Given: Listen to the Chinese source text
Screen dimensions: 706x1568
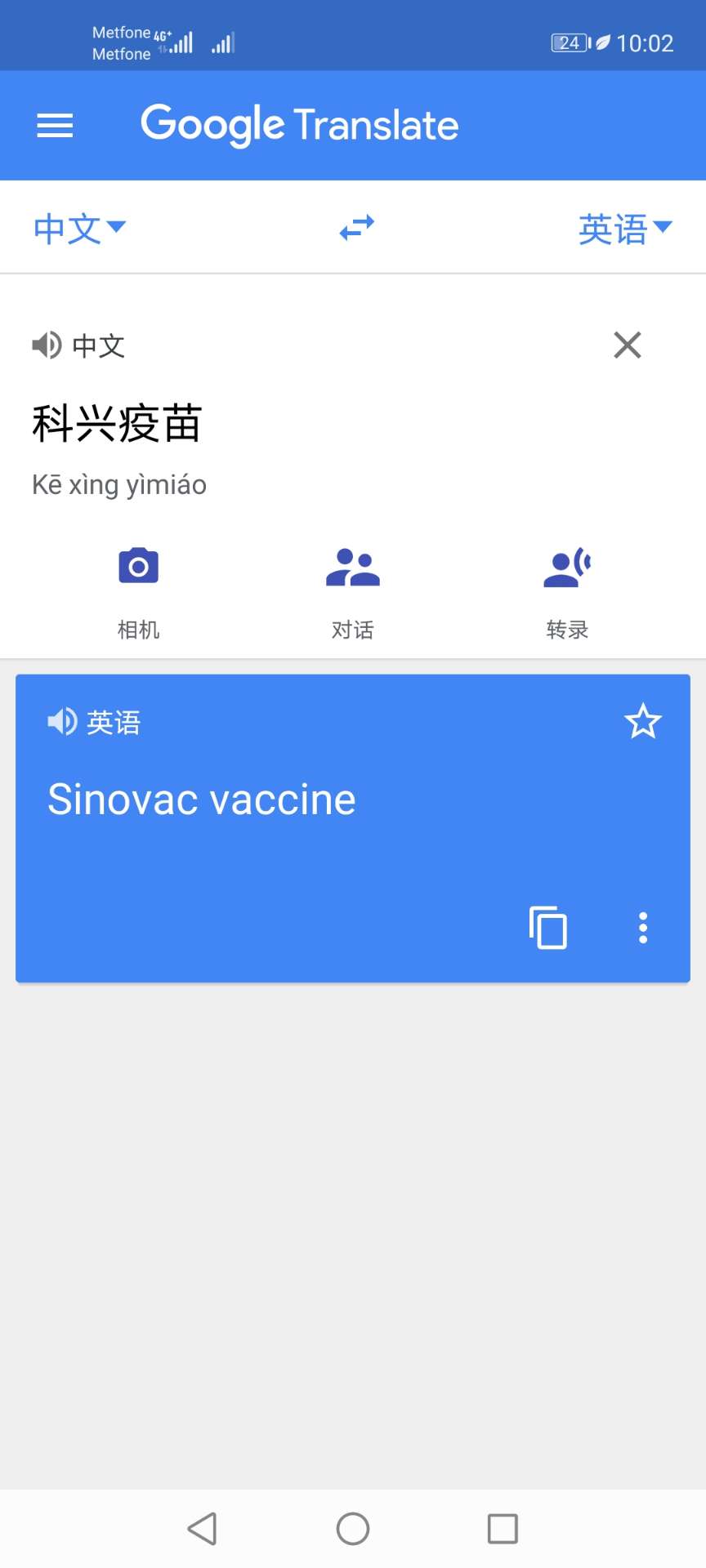Looking at the screenshot, I should tap(47, 345).
